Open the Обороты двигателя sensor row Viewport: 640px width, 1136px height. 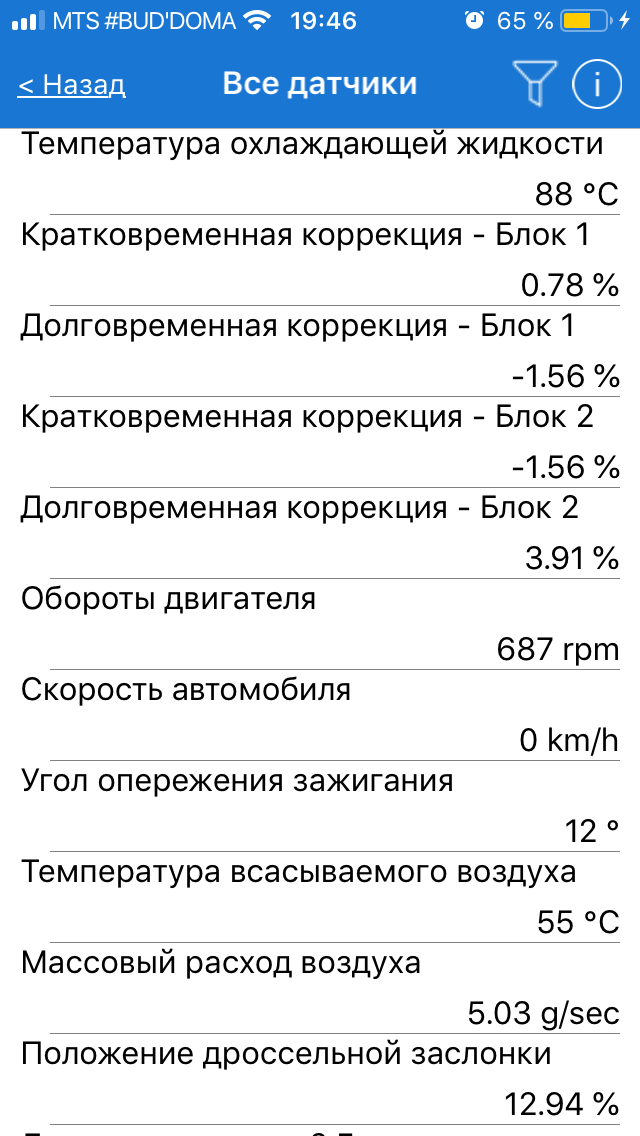click(320, 625)
